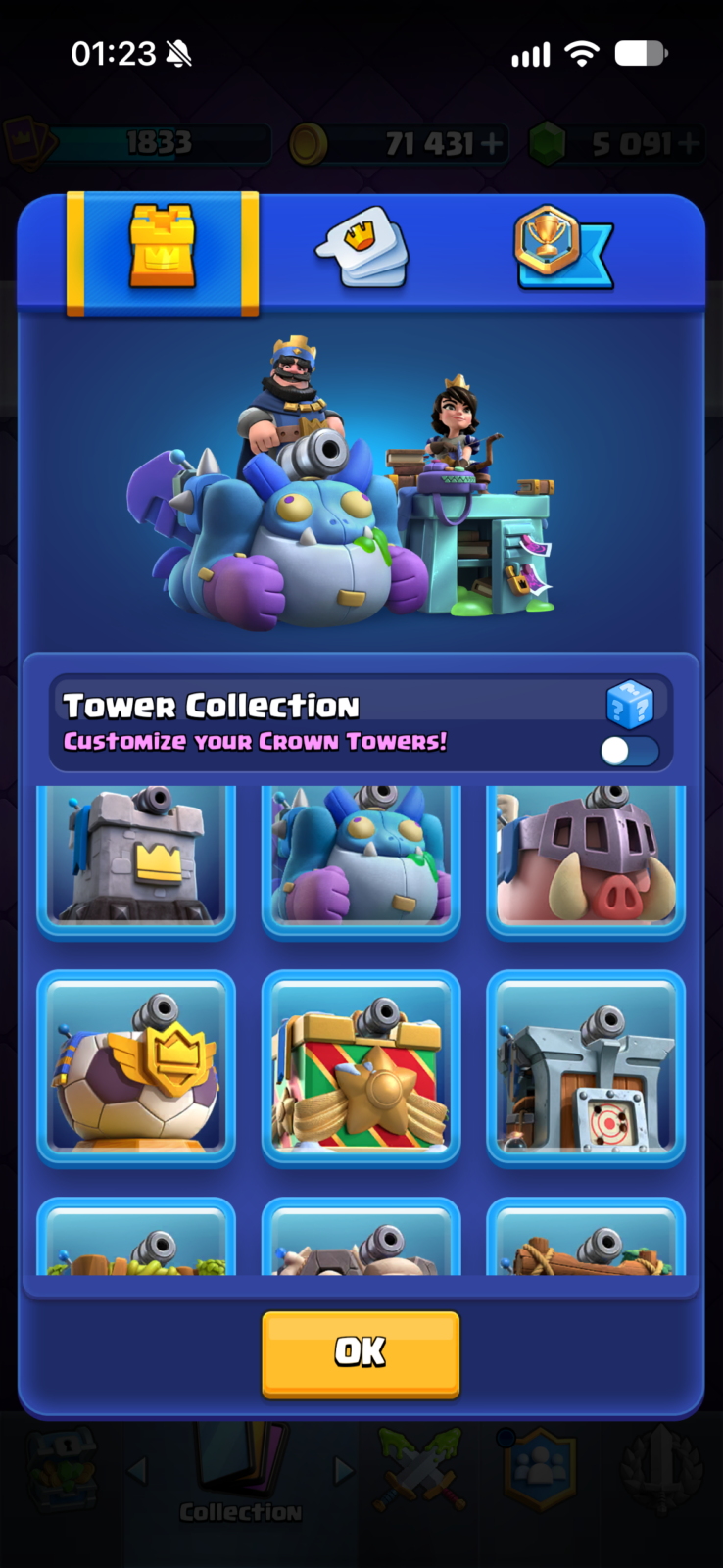Image resolution: width=723 pixels, height=1568 pixels.
Task: Select the default stone crown tower skin
Action: (136, 860)
